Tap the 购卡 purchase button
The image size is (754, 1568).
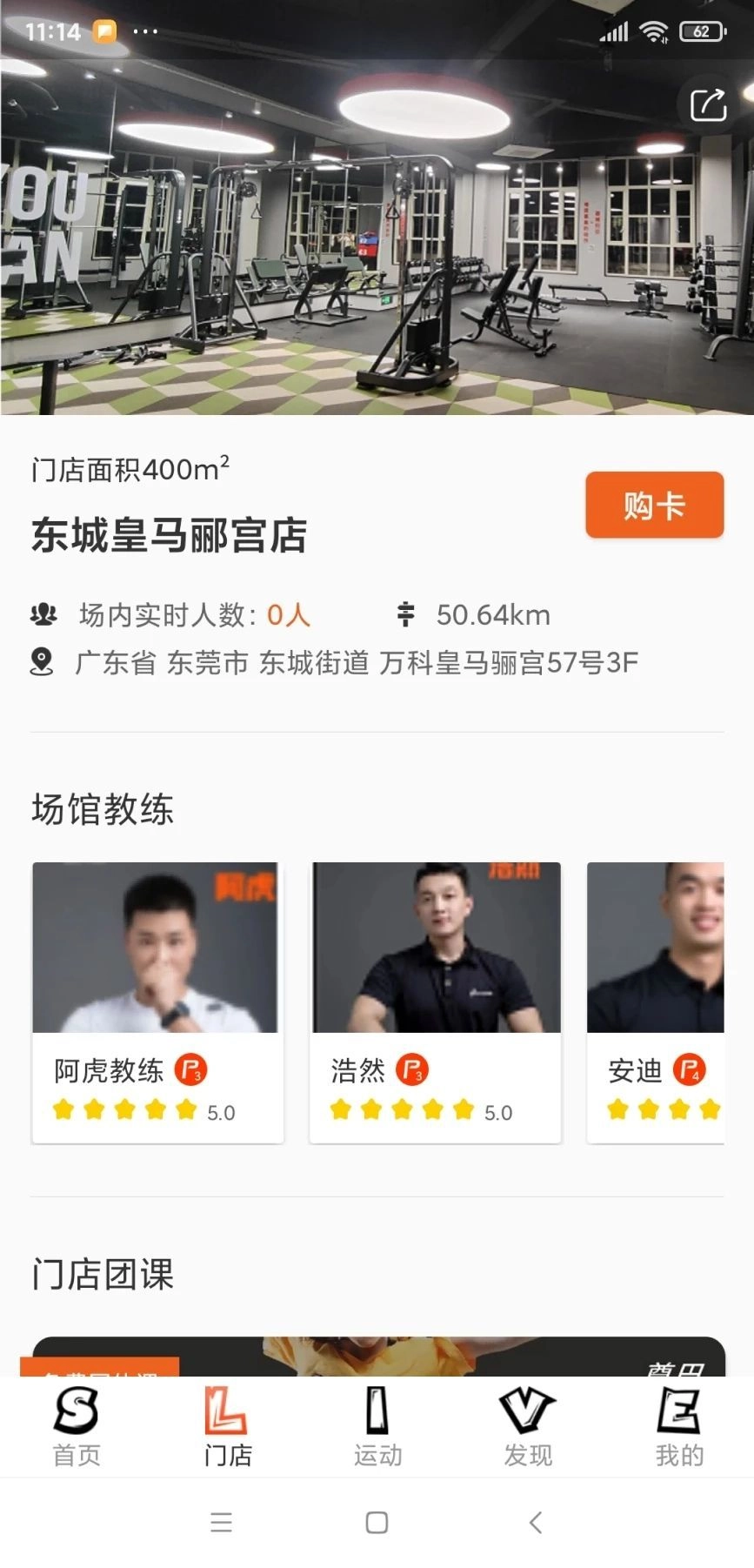[x=654, y=506]
